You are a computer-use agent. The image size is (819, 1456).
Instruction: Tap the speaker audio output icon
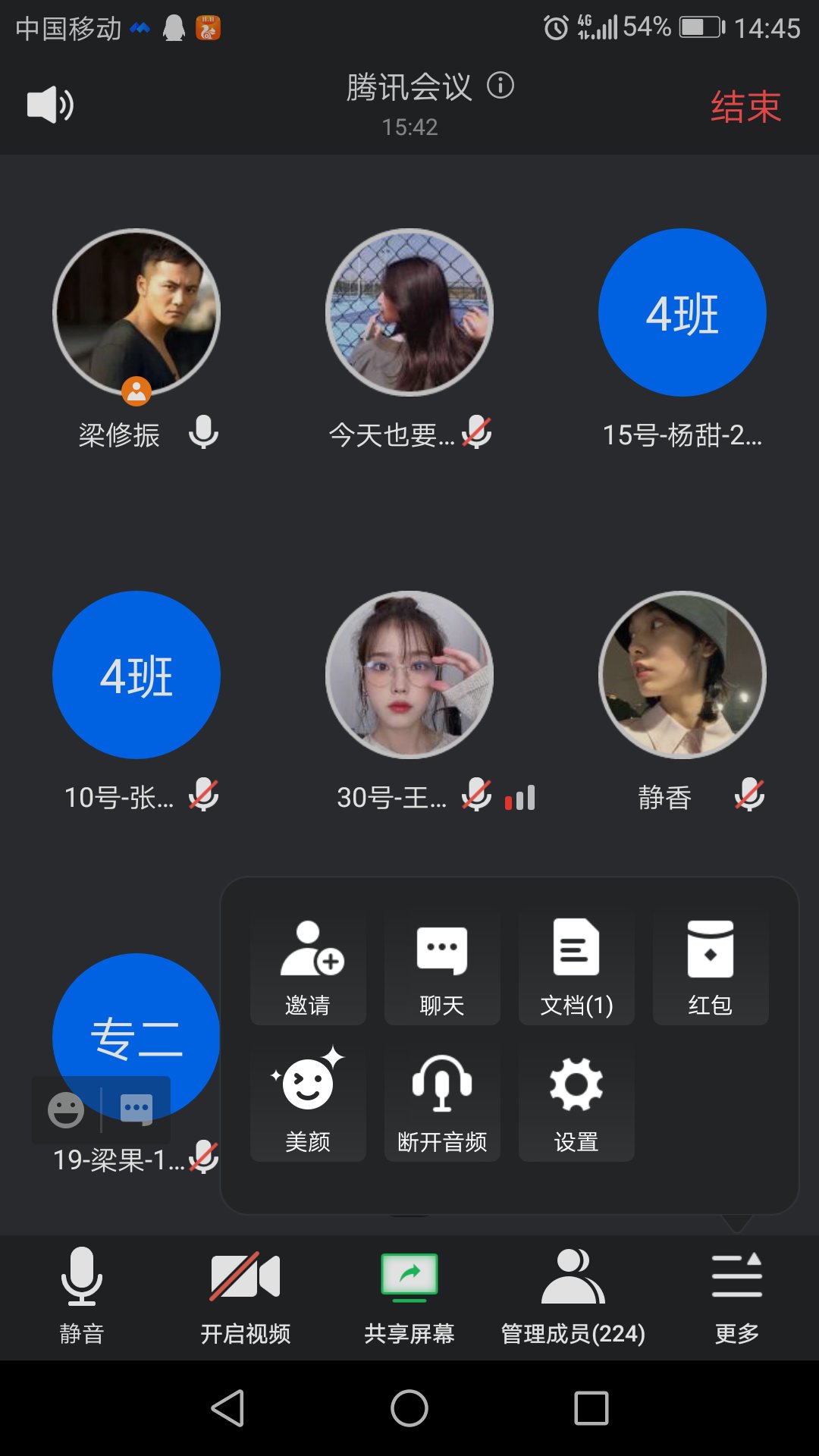50,105
